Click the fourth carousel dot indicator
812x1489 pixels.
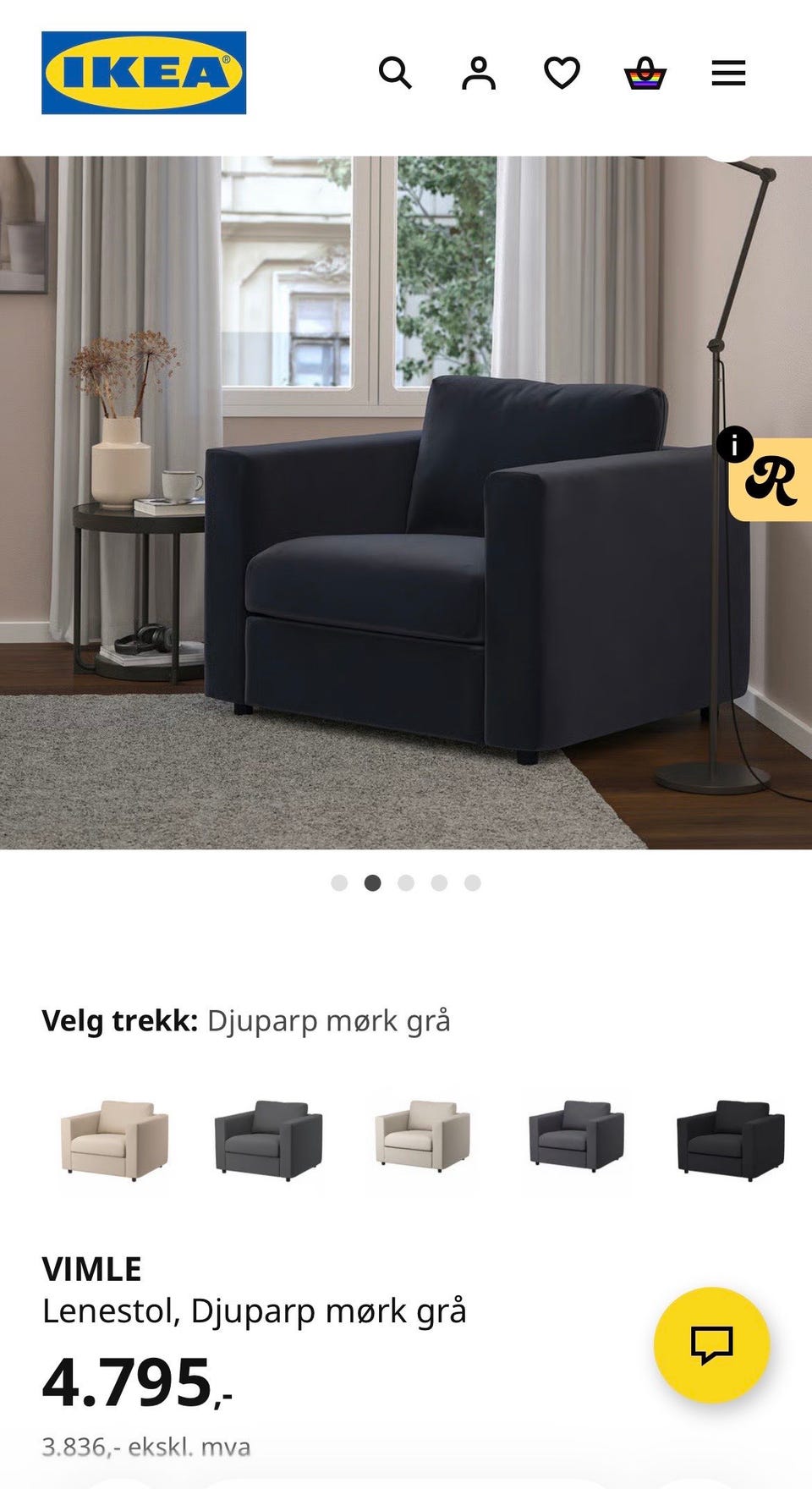coord(438,881)
